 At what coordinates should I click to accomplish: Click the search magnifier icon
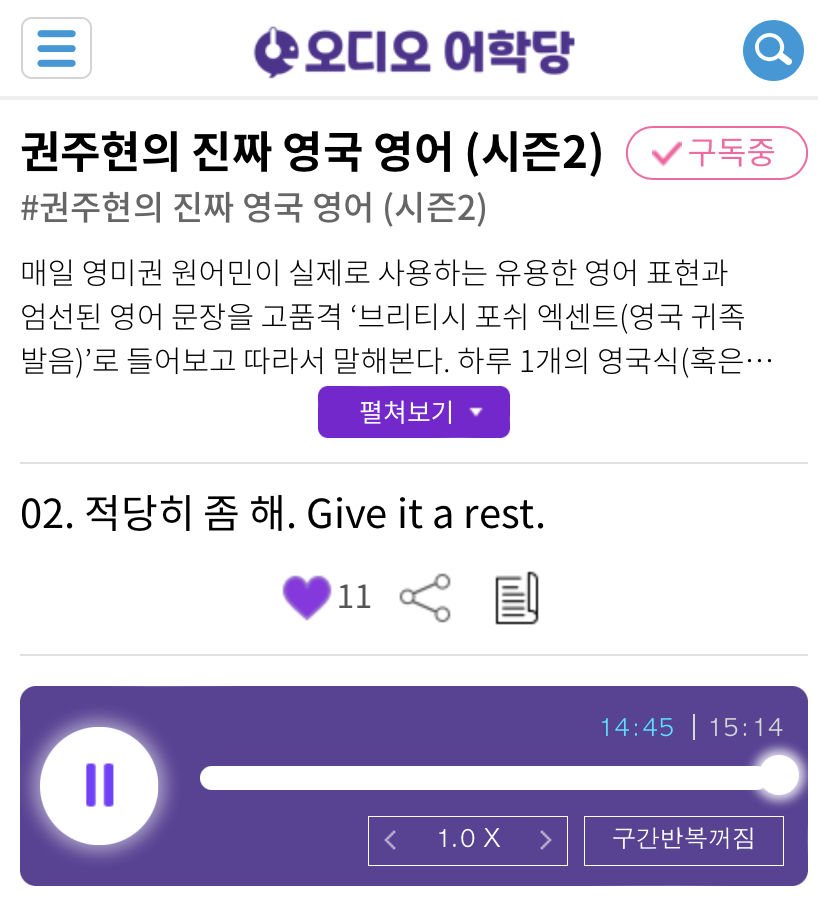[x=772, y=50]
